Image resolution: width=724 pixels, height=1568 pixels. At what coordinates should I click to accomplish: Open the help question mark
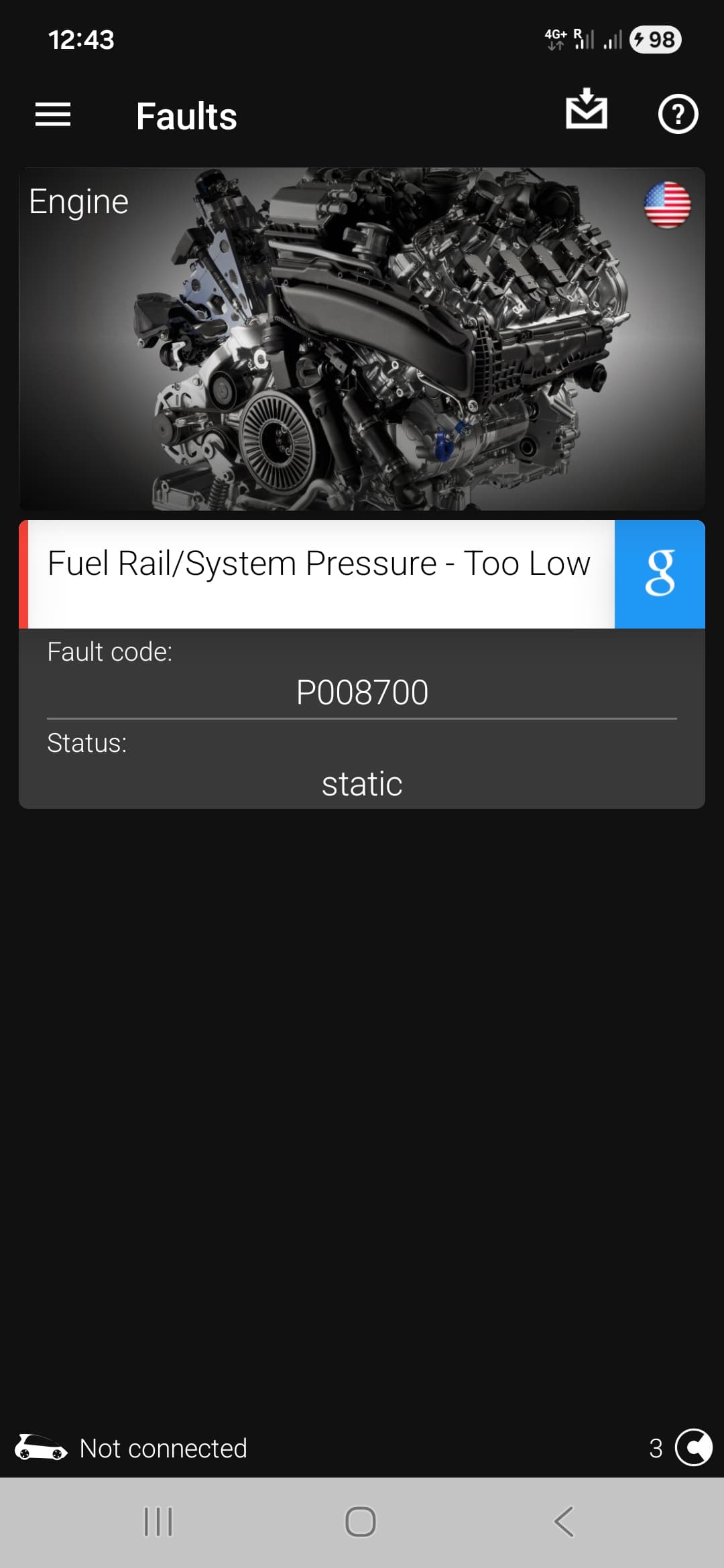[678, 115]
